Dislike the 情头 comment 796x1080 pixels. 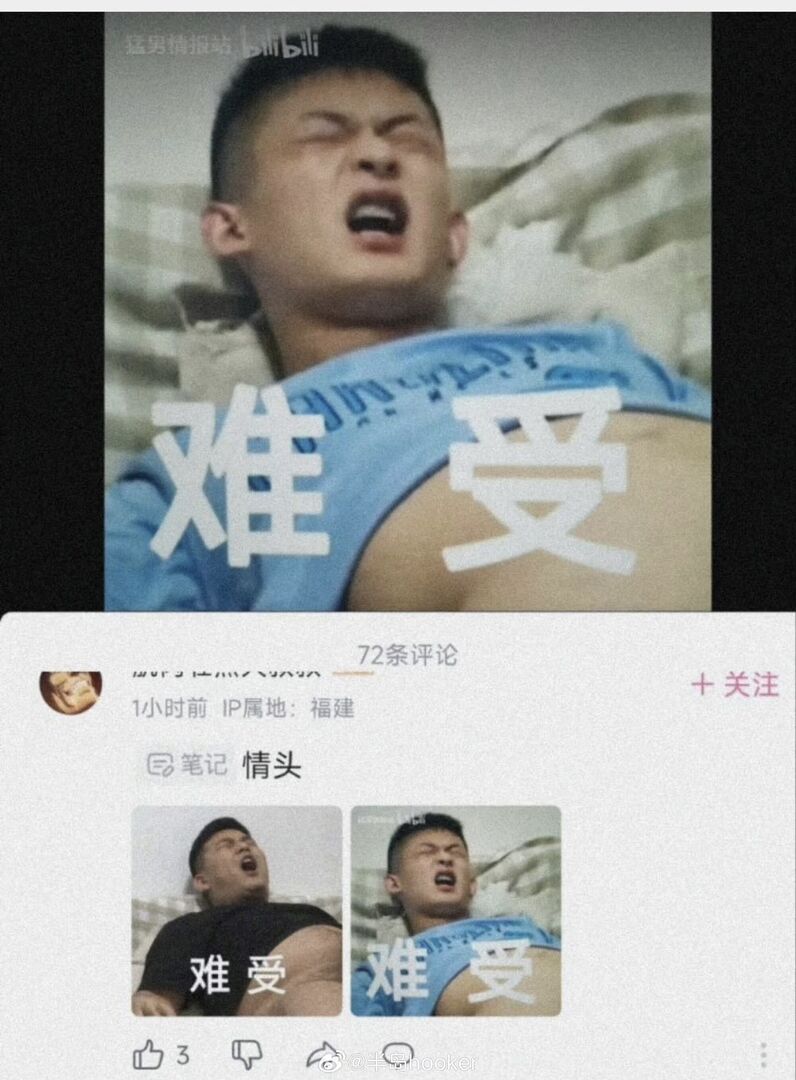pos(246,1053)
